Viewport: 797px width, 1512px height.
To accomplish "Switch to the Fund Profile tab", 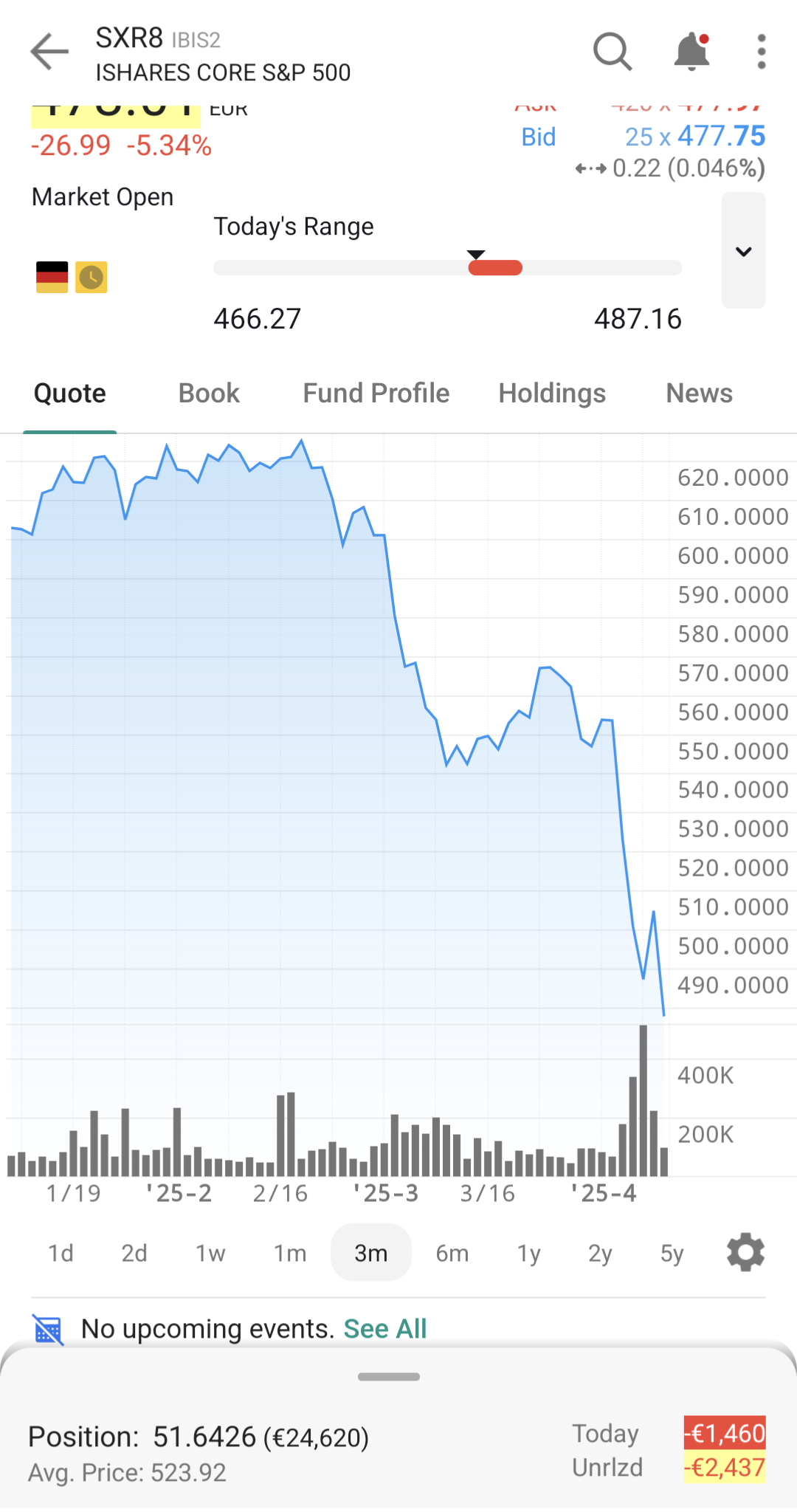I will [x=376, y=394].
